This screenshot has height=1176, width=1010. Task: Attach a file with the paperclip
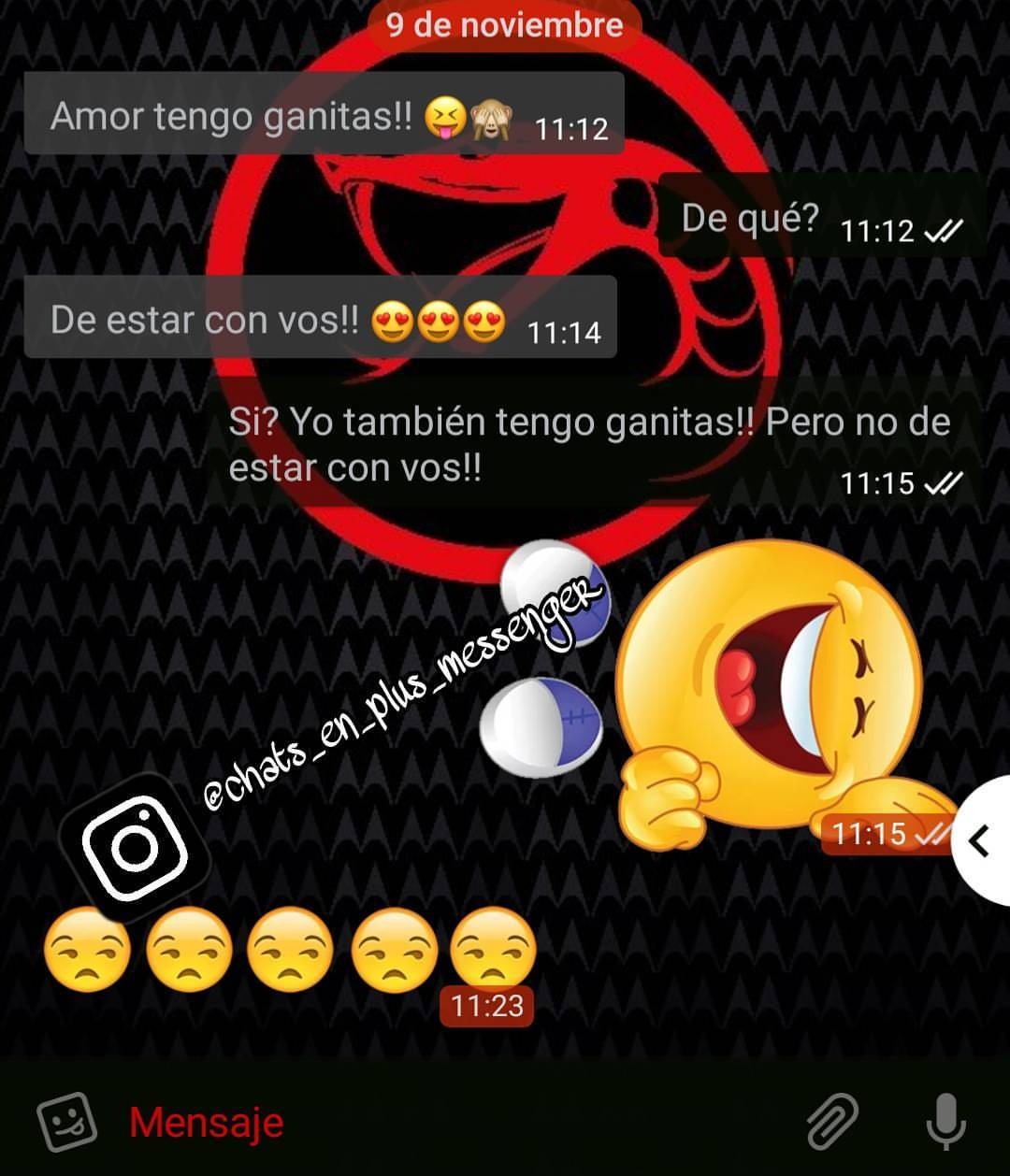click(x=831, y=1121)
